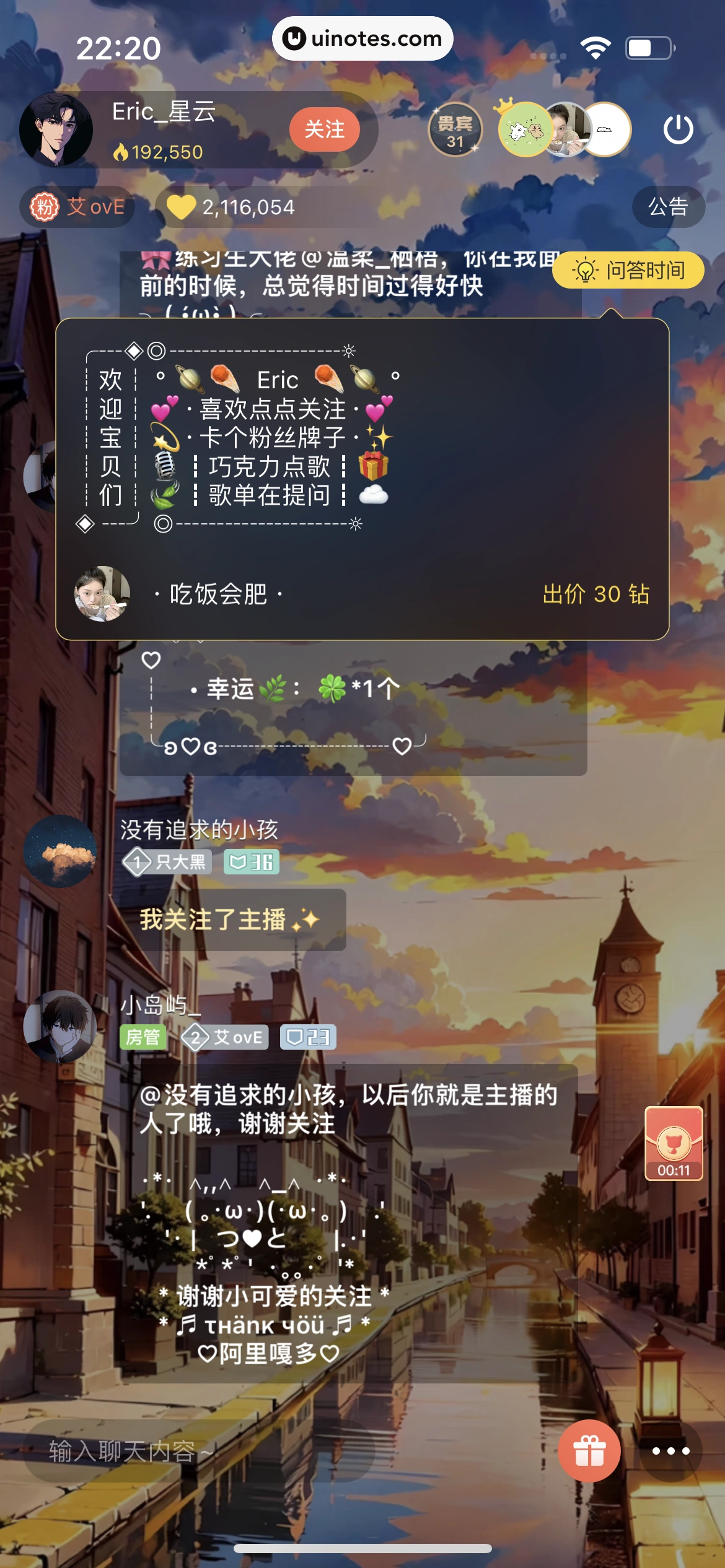Open 吃饭会肥's avatar in Q&A card

102,594
